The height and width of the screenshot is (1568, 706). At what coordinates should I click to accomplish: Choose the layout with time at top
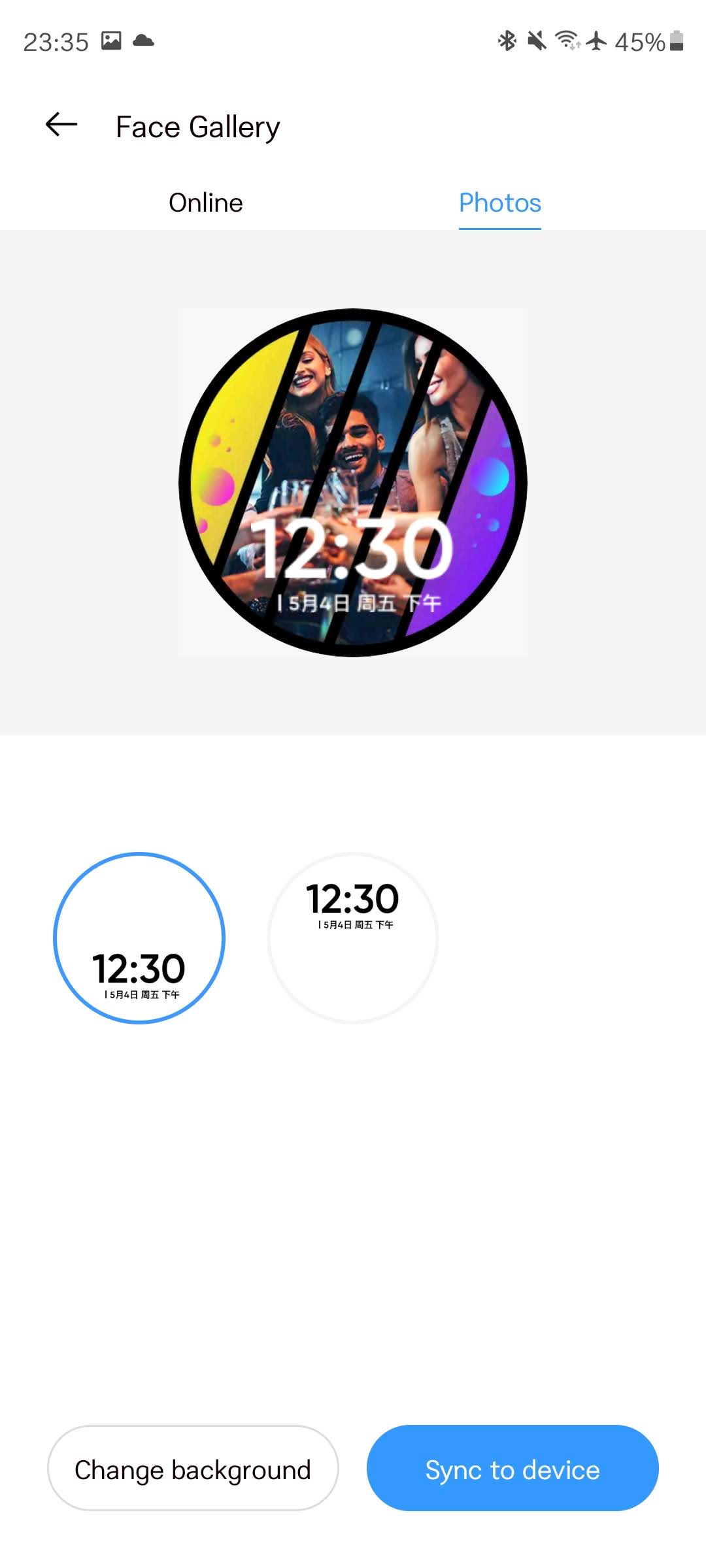(x=353, y=938)
